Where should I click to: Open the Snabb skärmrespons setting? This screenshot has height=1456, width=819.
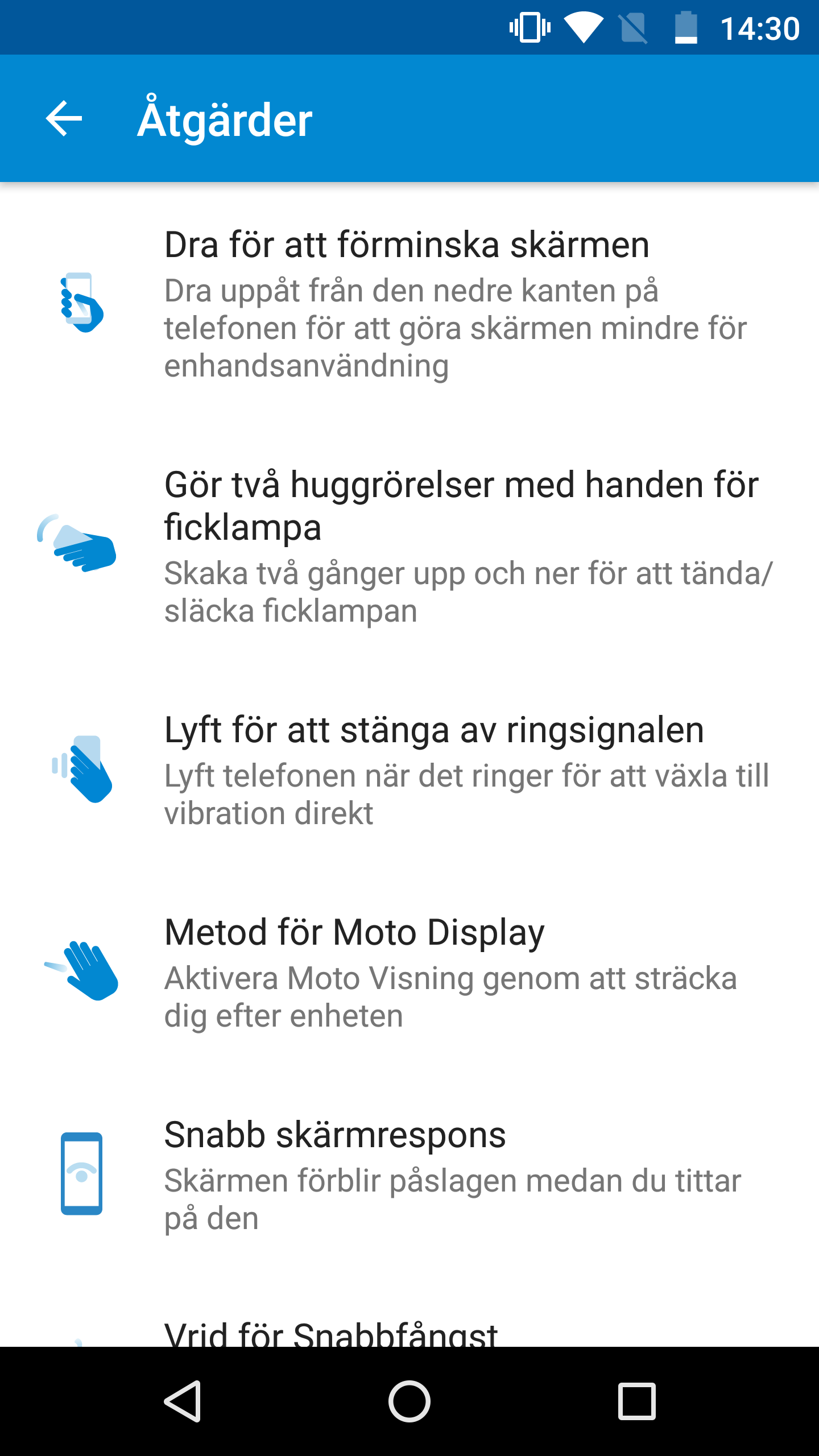pos(409,1174)
